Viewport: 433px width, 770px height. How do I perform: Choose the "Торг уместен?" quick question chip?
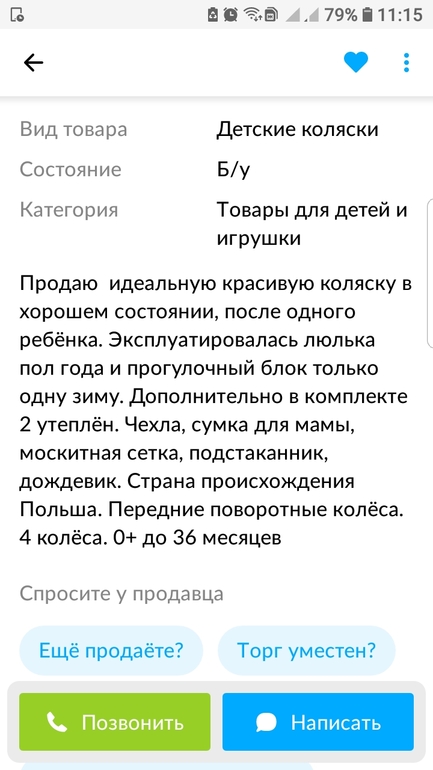coord(306,651)
